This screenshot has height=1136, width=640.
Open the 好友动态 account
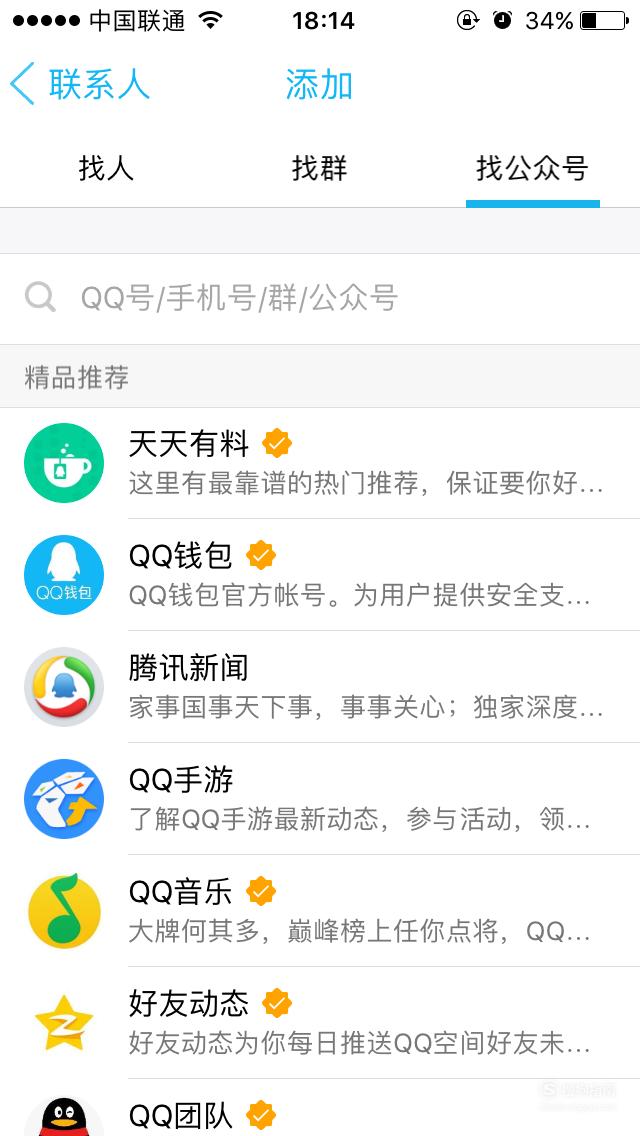(x=320, y=1022)
